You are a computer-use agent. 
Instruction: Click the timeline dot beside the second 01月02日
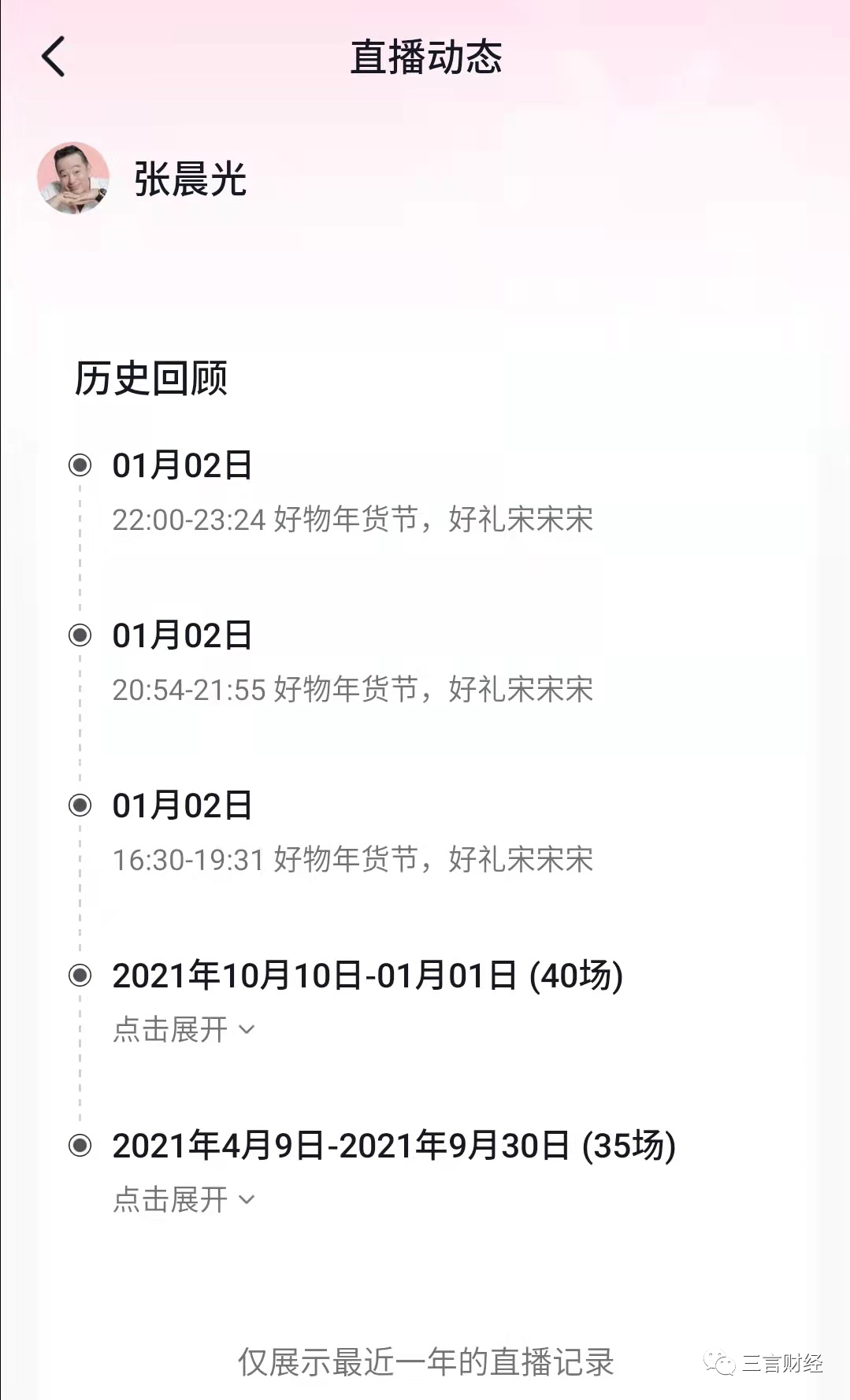[x=79, y=635]
